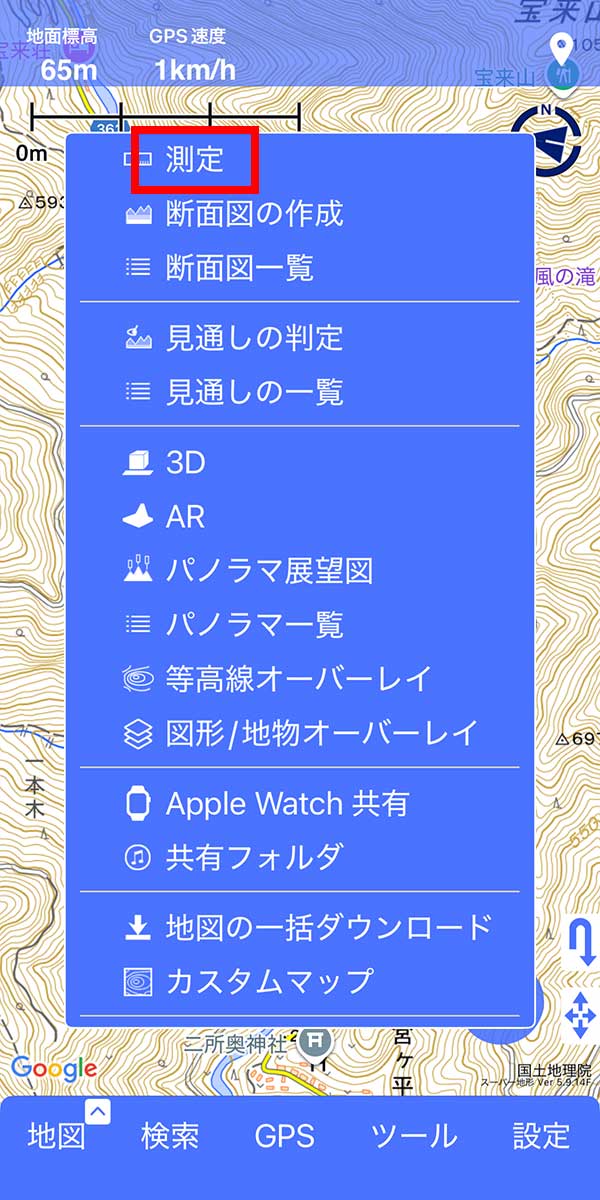Select 等高線オーバーレイ
Viewport: 600px width, 1200px height.
click(298, 679)
